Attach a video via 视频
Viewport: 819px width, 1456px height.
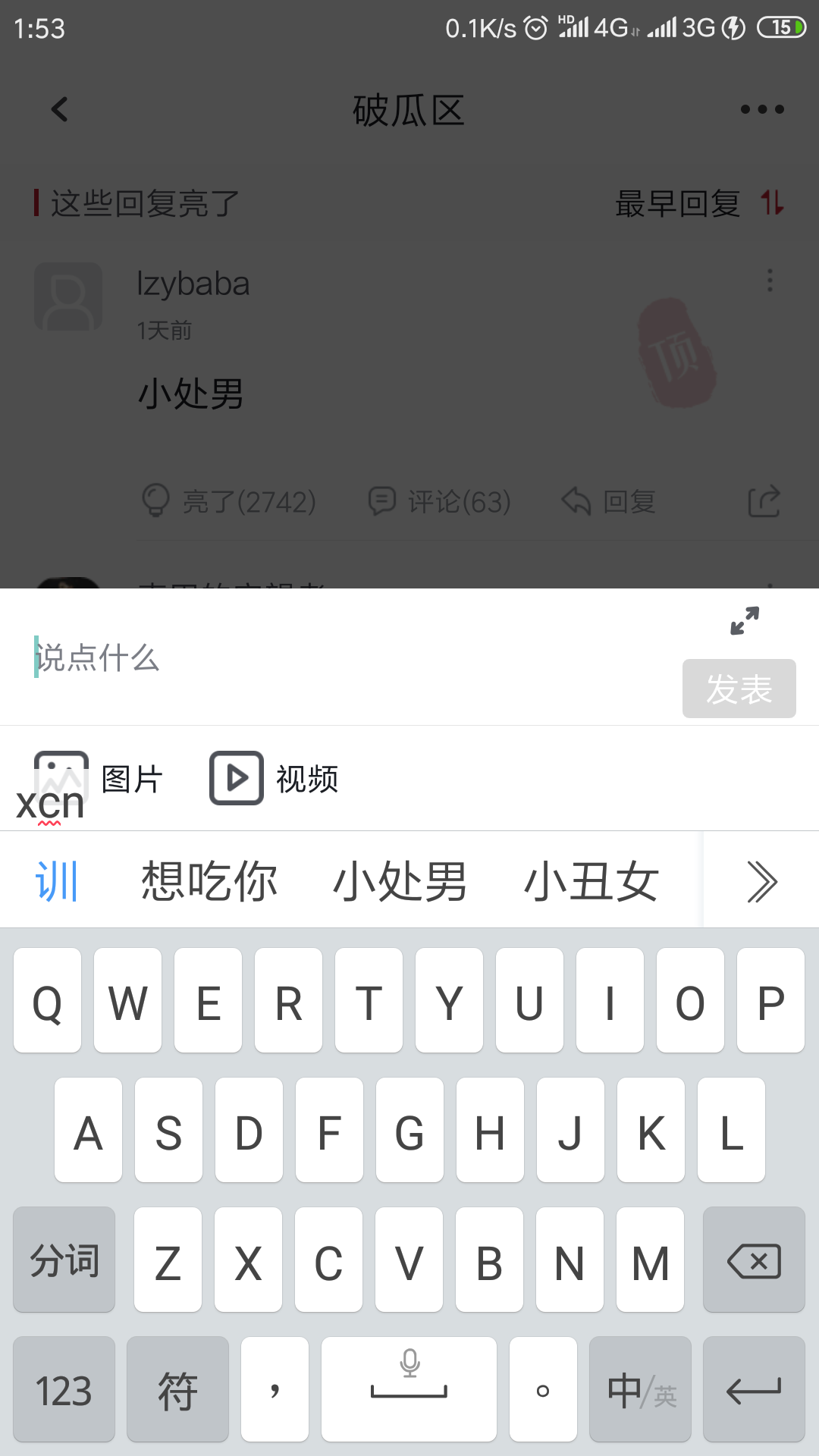pyautogui.click(x=275, y=779)
